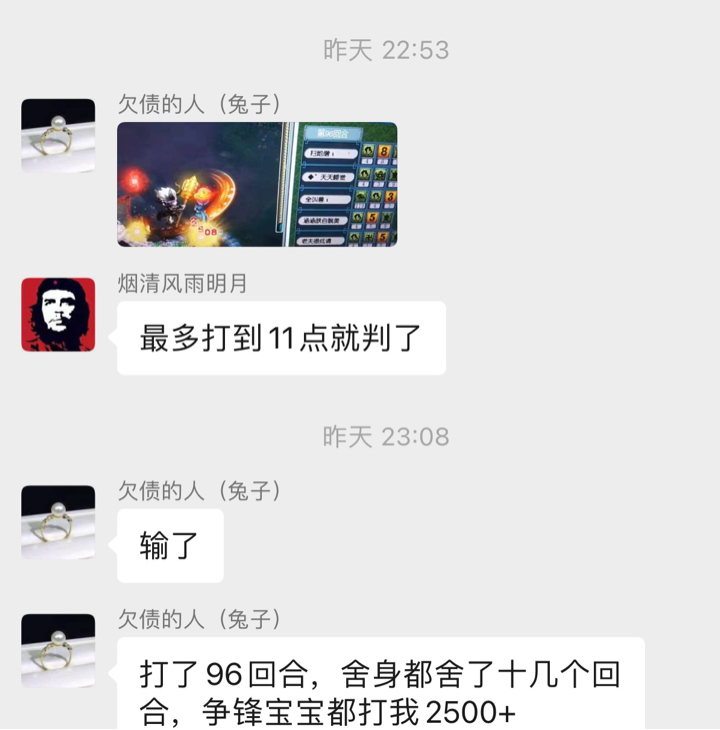This screenshot has width=720, height=730.
Task: Open the game screenshot image in chat
Action: click(257, 184)
